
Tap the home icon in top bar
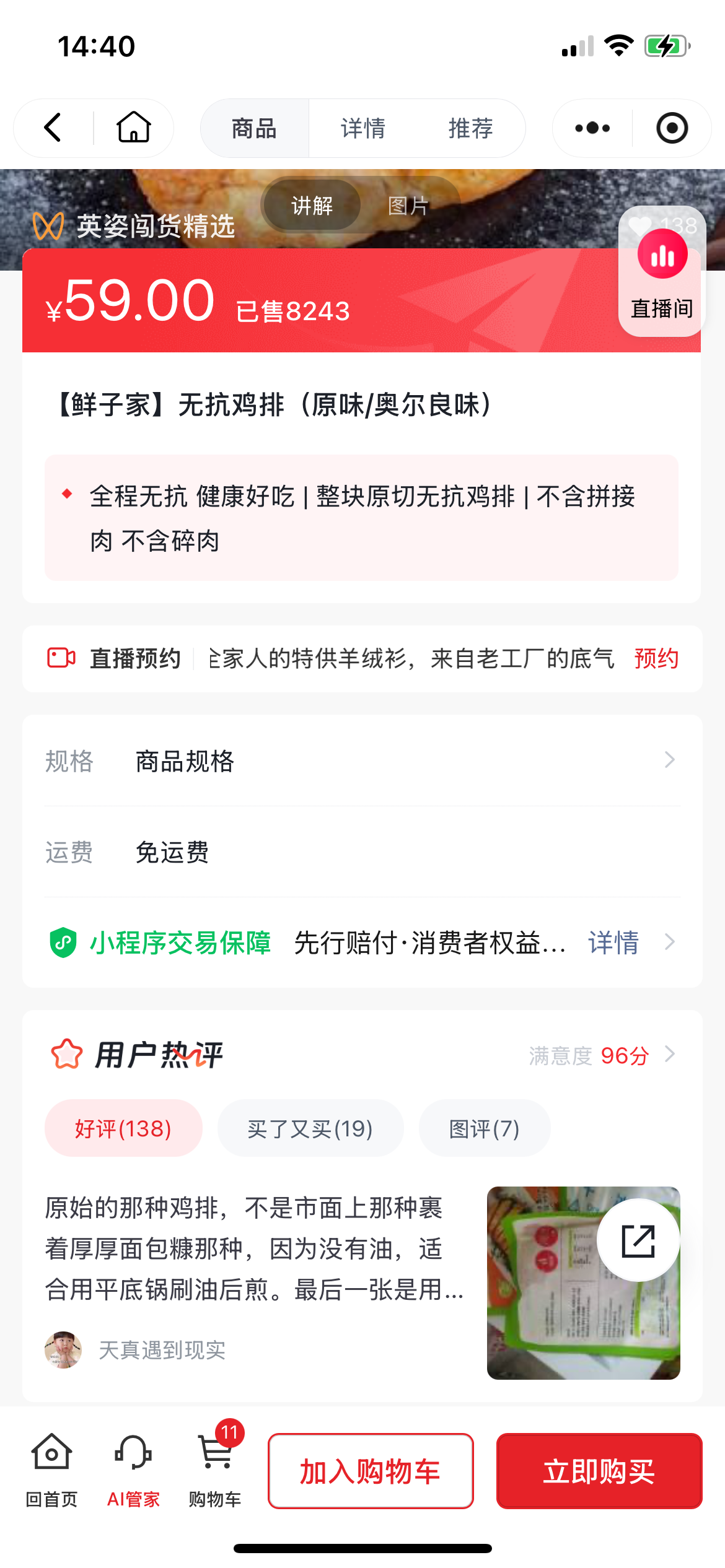[x=133, y=128]
